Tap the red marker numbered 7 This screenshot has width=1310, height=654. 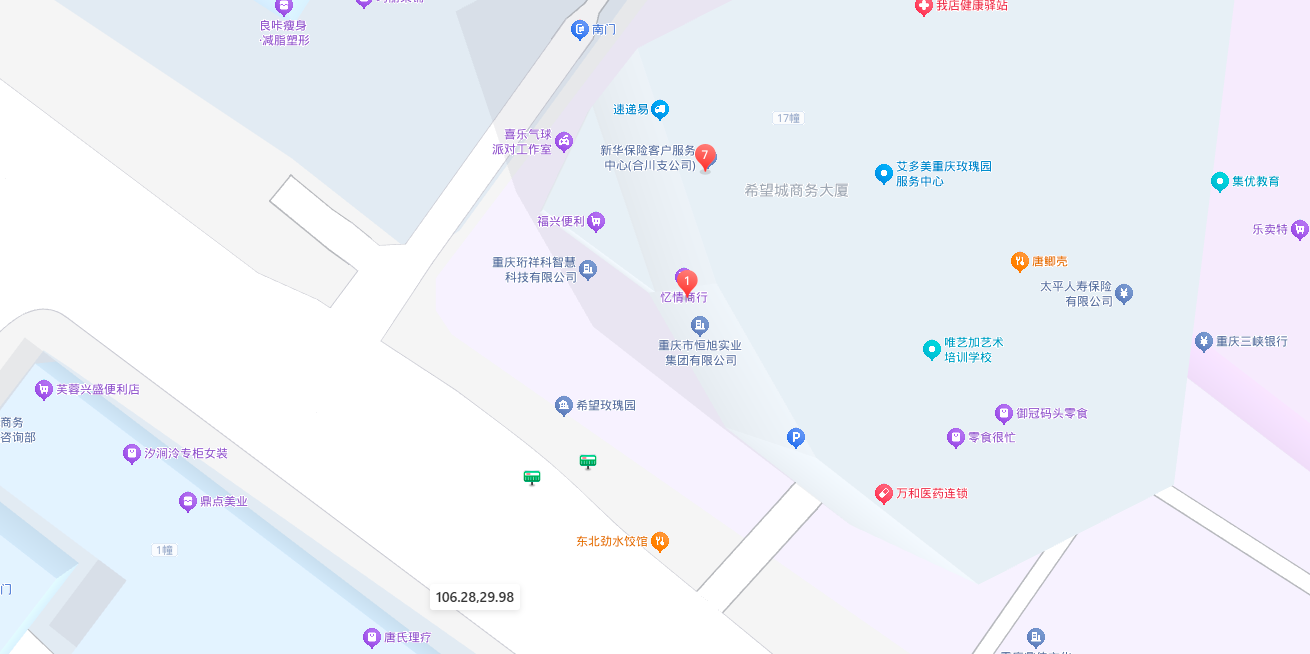(705, 156)
